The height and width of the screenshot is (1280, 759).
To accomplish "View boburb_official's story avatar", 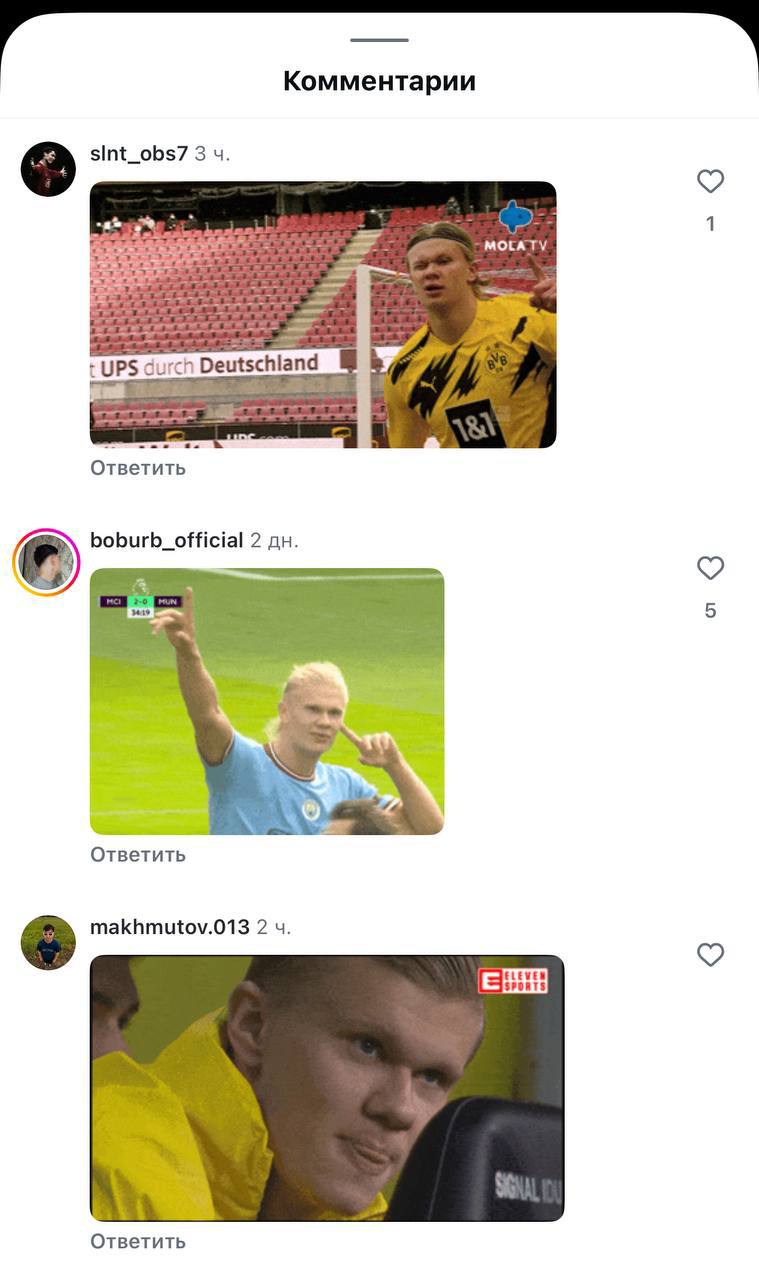I will pyautogui.click(x=46, y=562).
